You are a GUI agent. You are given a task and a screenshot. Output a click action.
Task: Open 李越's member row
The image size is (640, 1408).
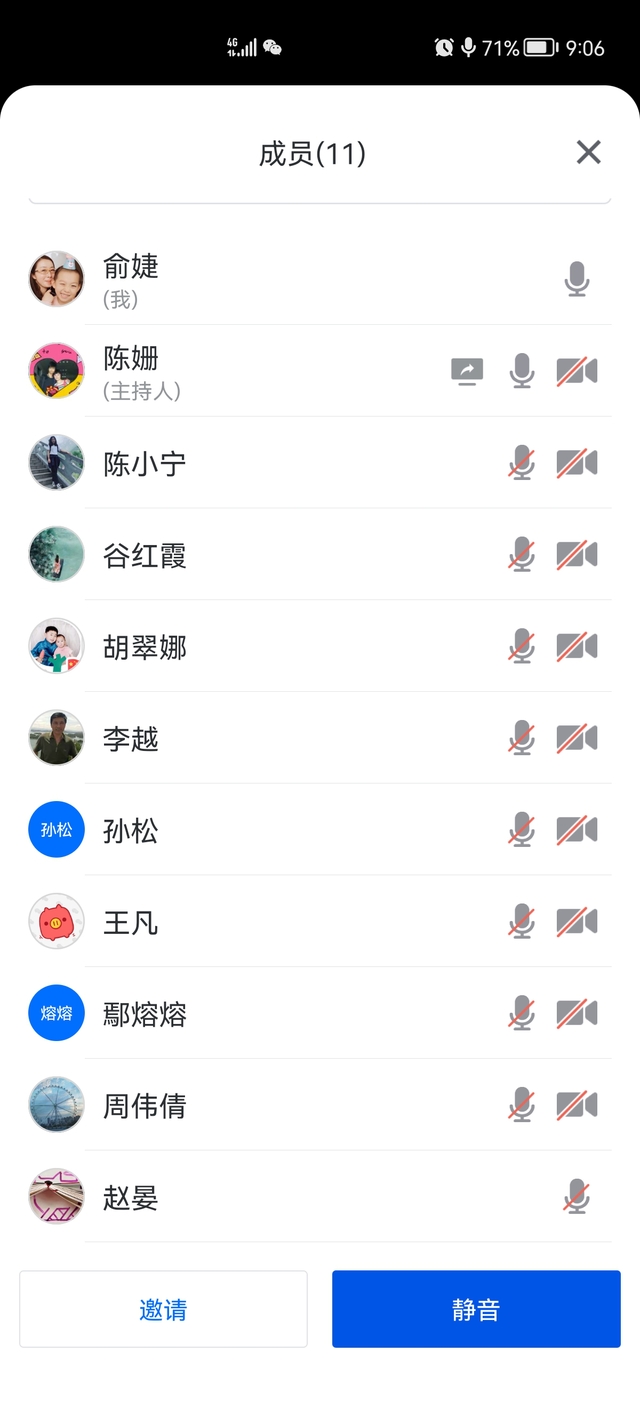(131, 739)
